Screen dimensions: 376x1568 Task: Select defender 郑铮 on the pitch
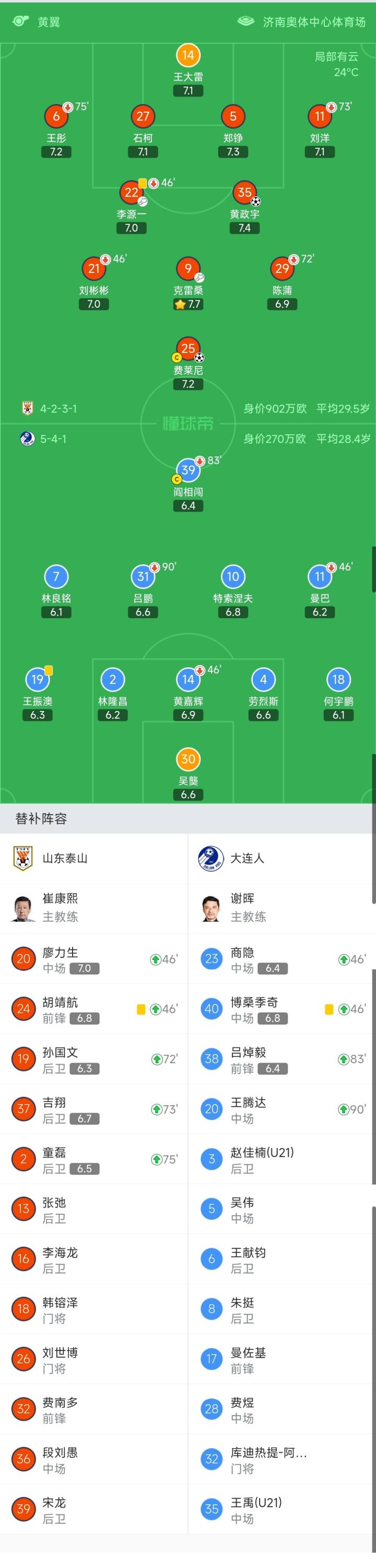[x=233, y=117]
